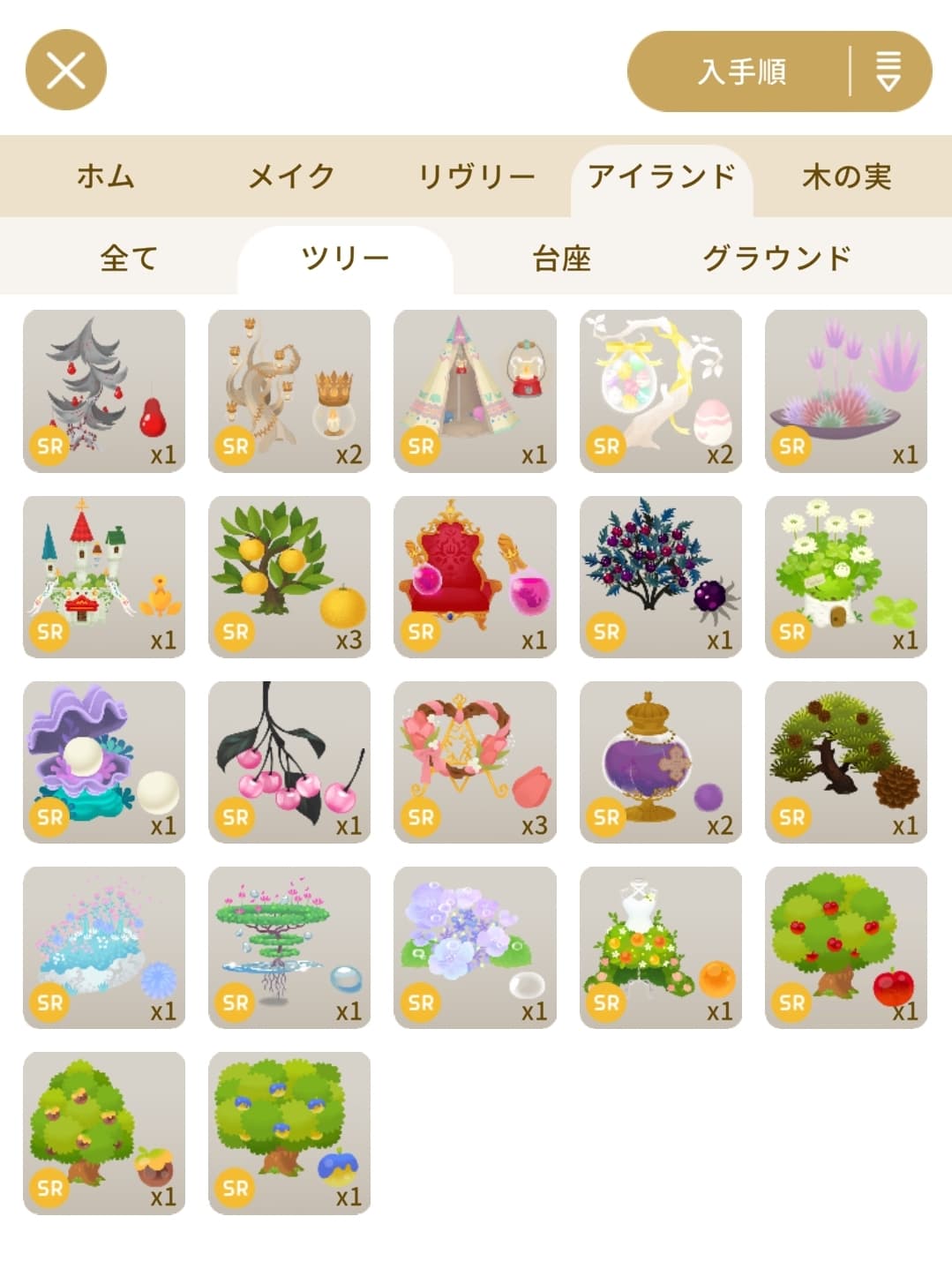The image size is (952, 1269).
Task: Open the 入手順 sort order dropdown
Action: 779,71
